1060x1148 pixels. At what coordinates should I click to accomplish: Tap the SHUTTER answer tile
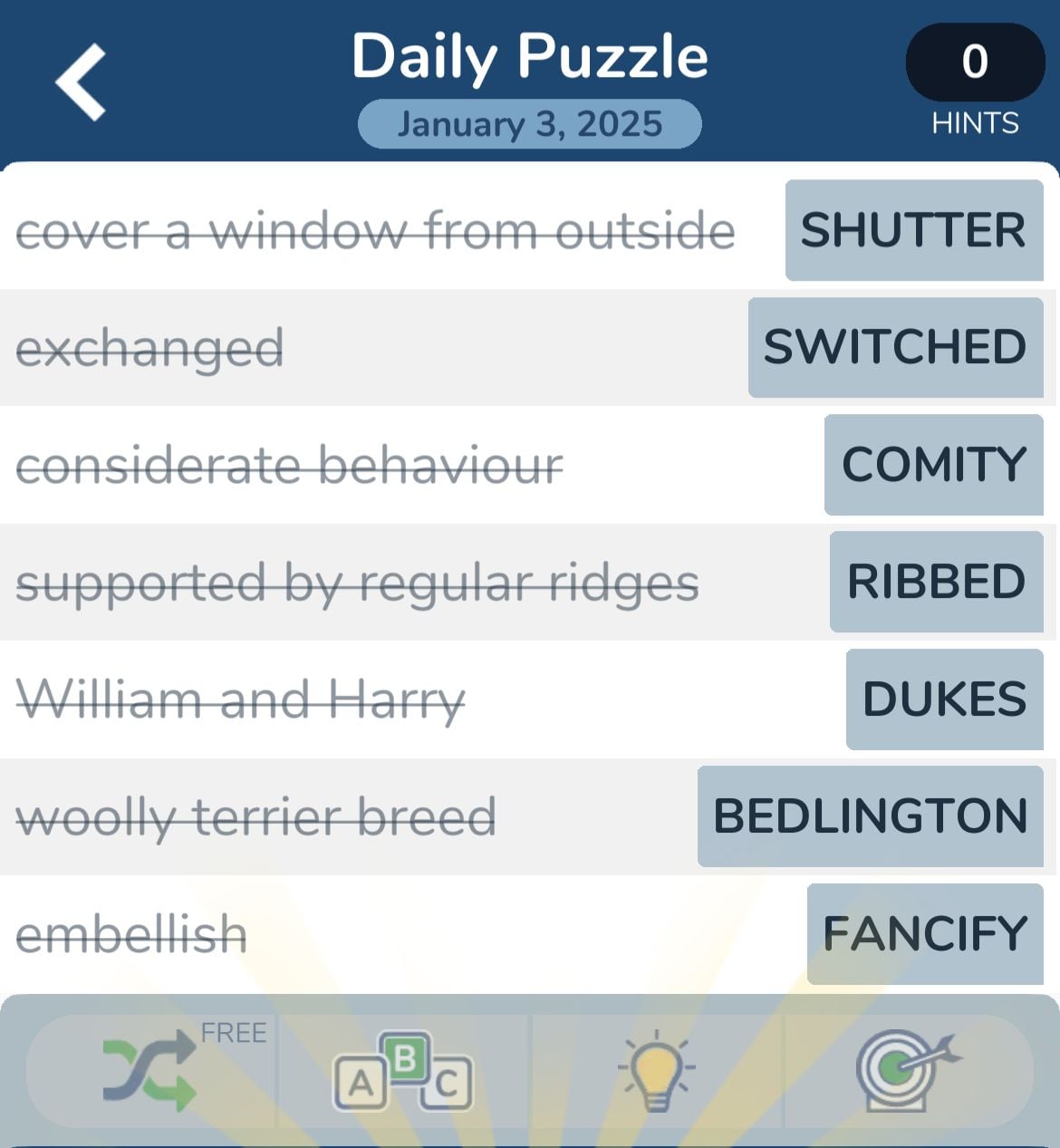pyautogui.click(x=913, y=230)
